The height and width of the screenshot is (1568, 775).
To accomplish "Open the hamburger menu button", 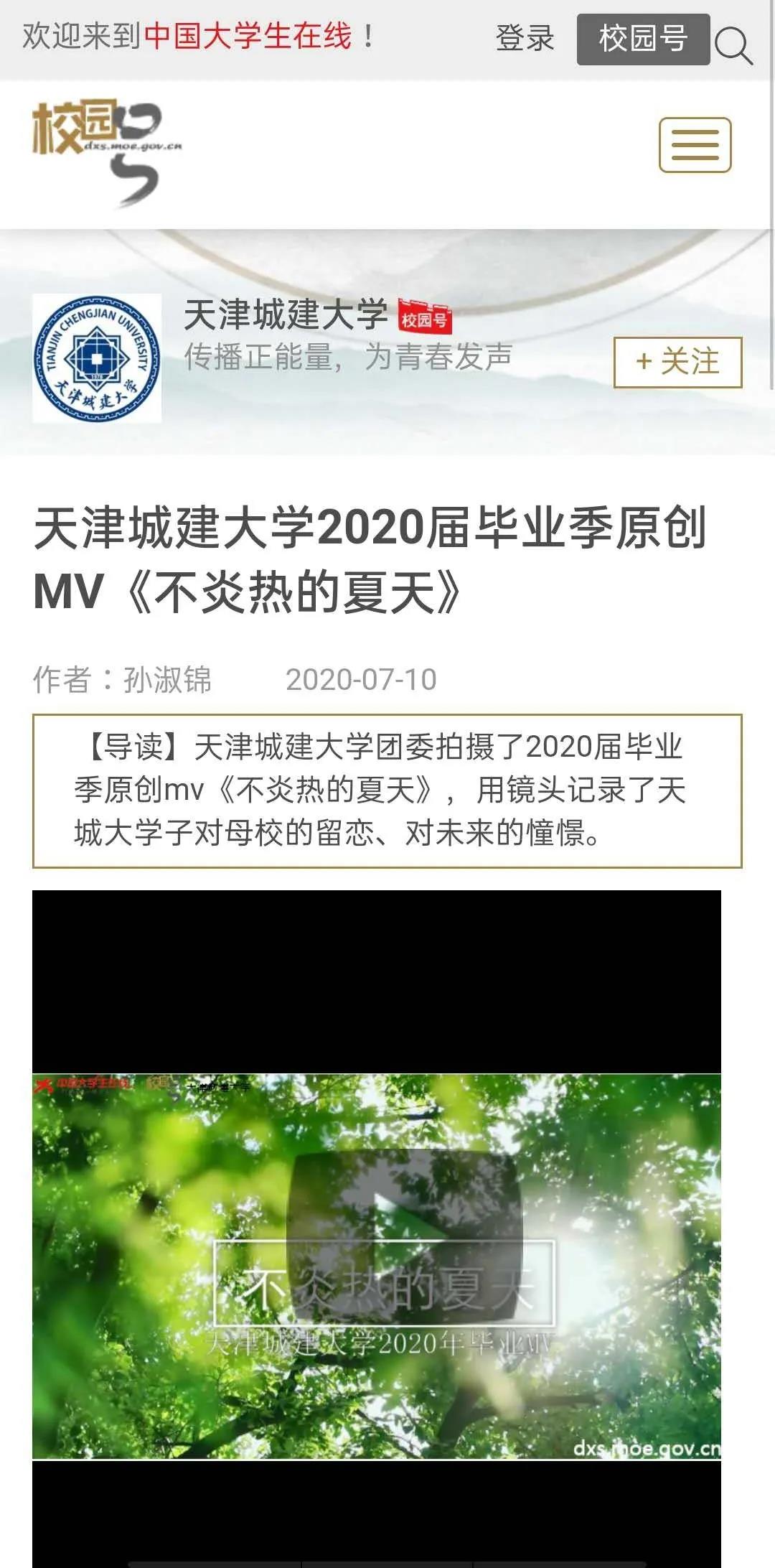I will 695,145.
